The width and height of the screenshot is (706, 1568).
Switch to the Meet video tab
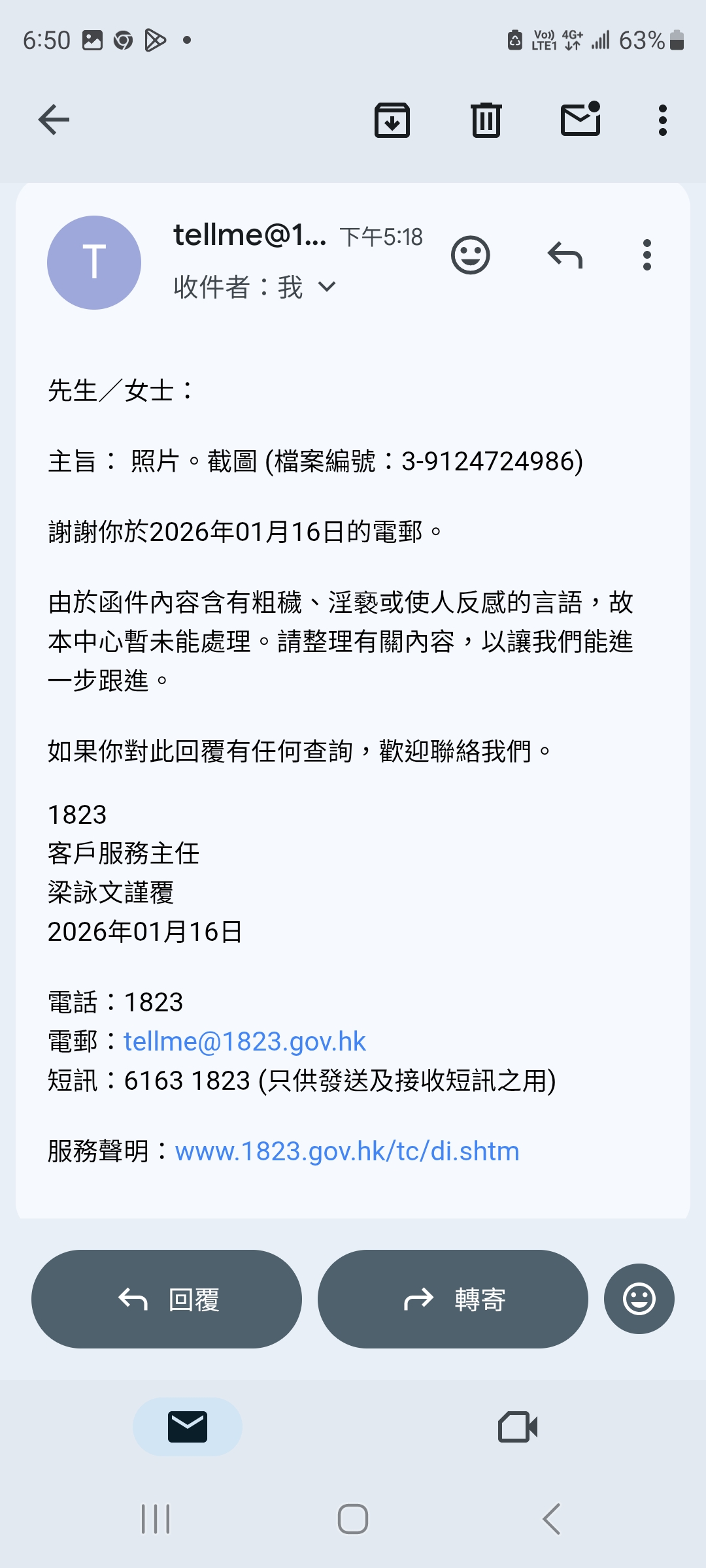pyautogui.click(x=517, y=1427)
